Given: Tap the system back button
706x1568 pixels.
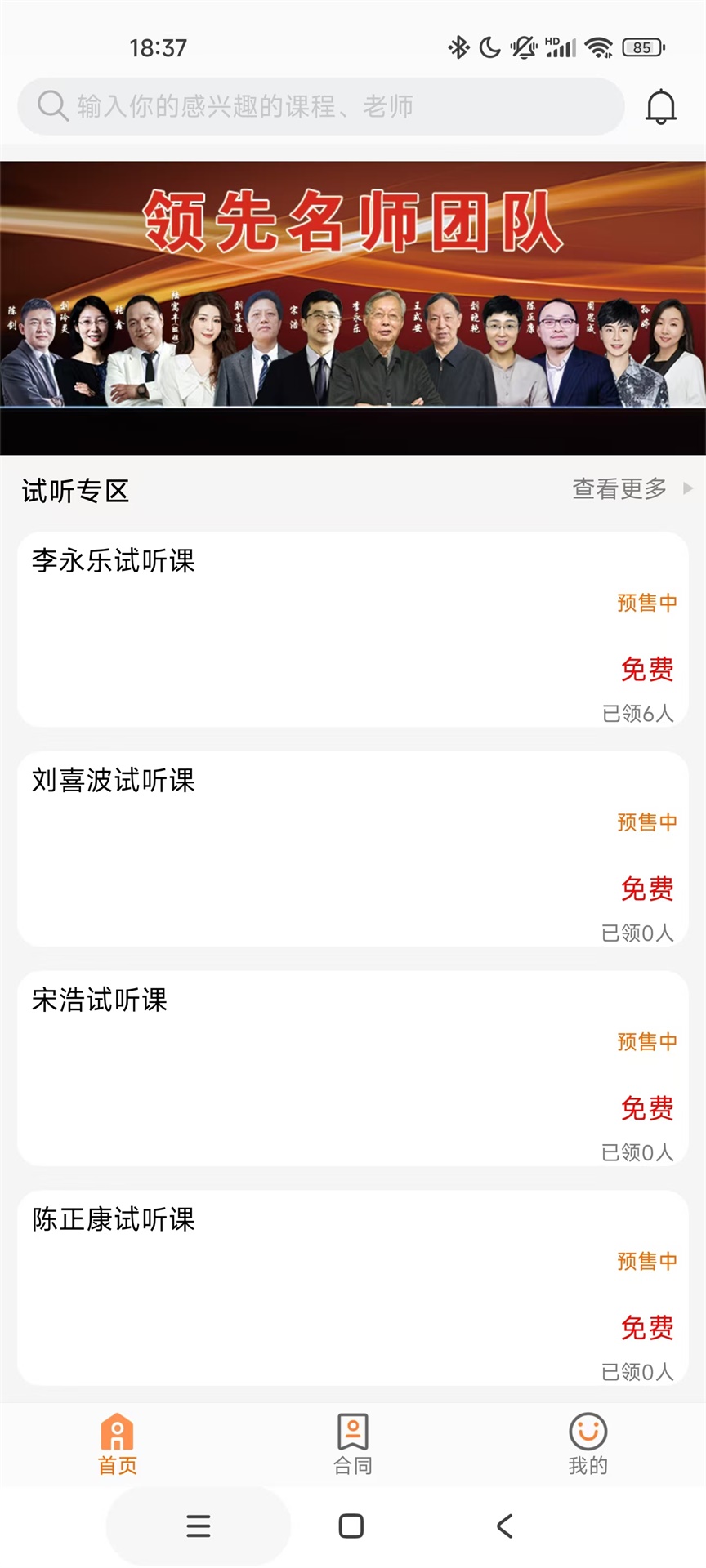Looking at the screenshot, I should coord(505,1526).
